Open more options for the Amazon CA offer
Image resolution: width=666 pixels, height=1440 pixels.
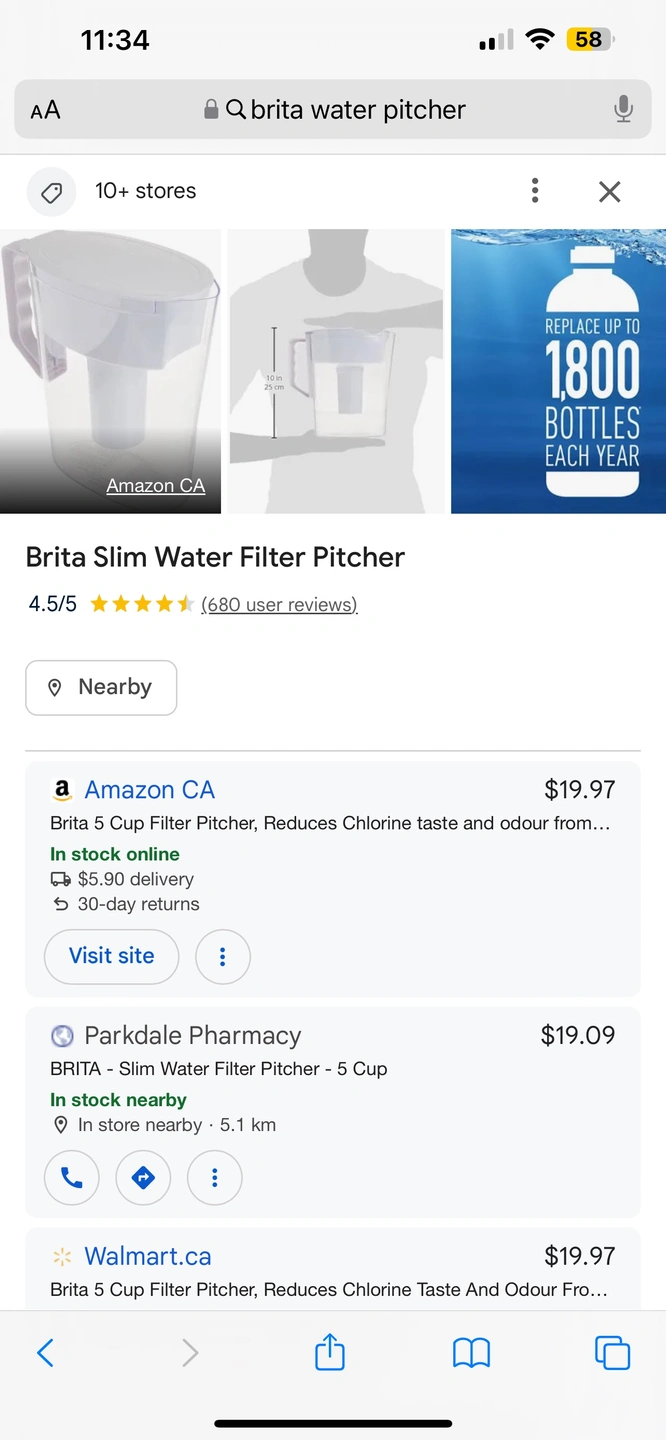[222, 957]
